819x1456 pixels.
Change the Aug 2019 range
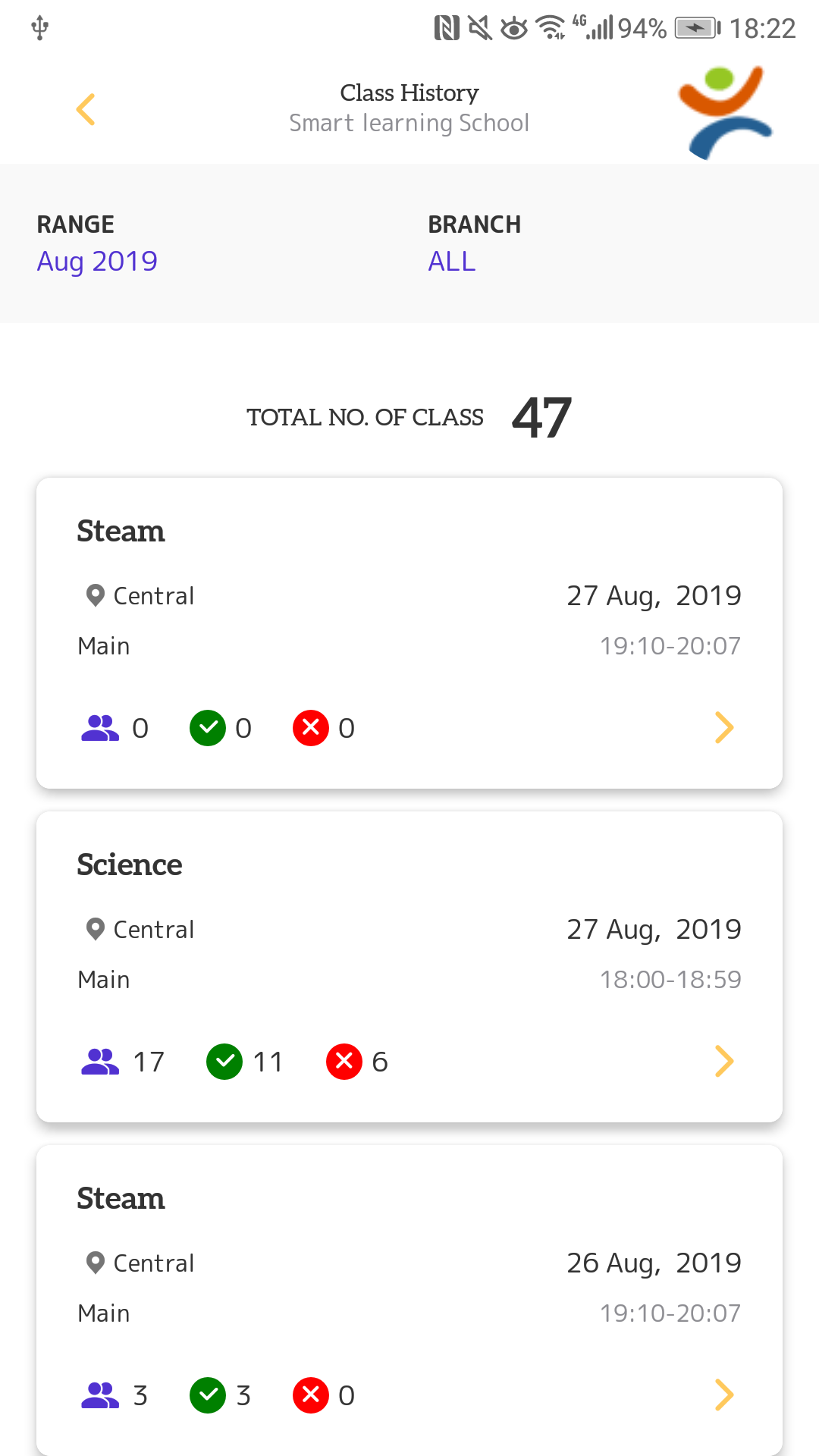(97, 261)
